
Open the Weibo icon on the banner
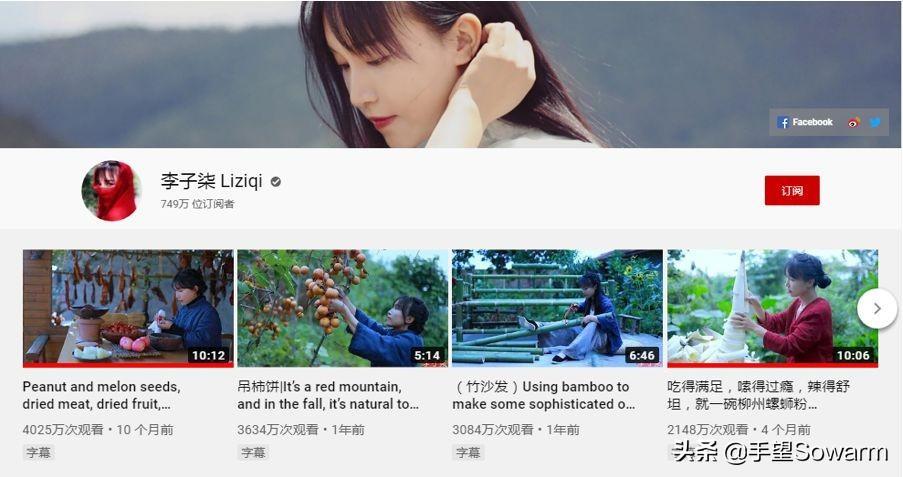pyautogui.click(x=854, y=122)
